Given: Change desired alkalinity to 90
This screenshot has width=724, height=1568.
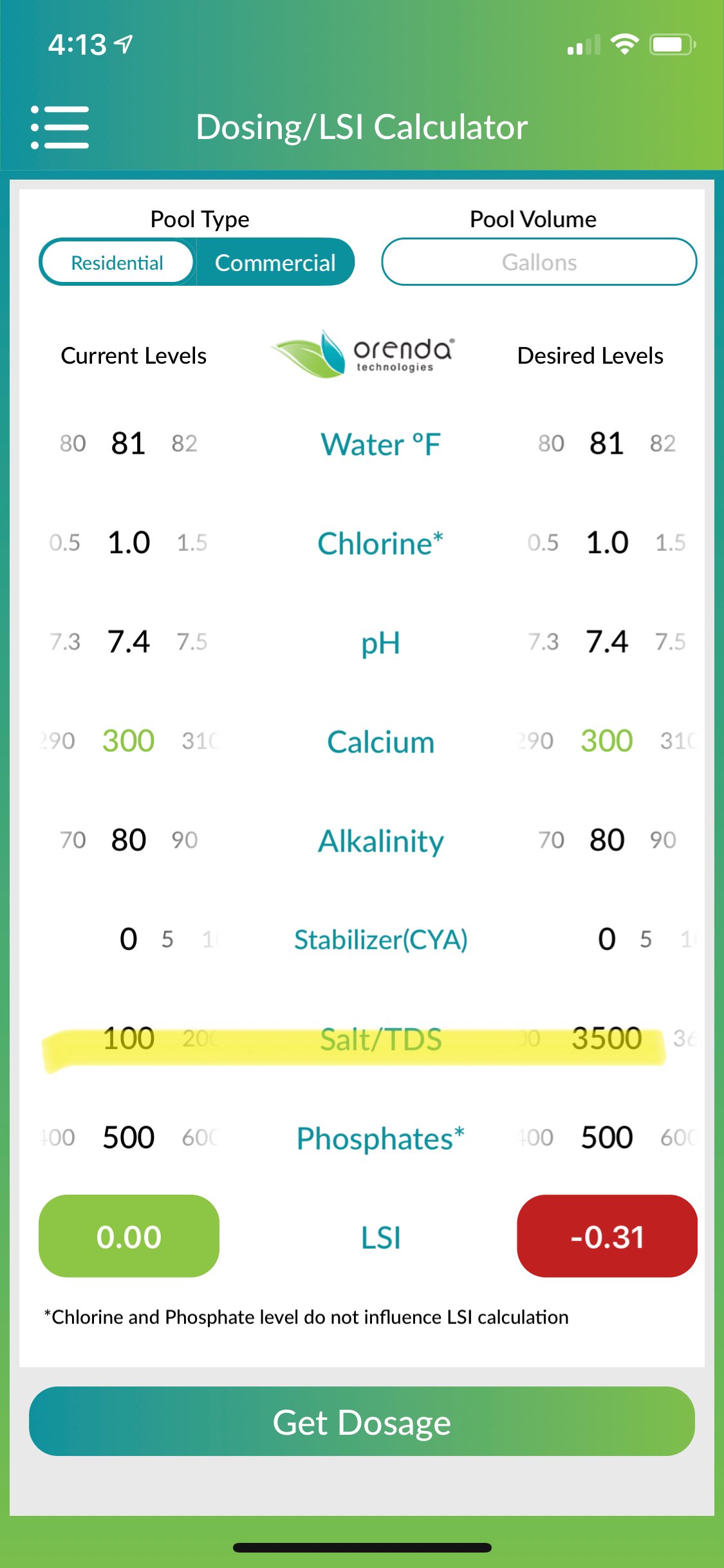Looking at the screenshot, I should coord(663,839).
